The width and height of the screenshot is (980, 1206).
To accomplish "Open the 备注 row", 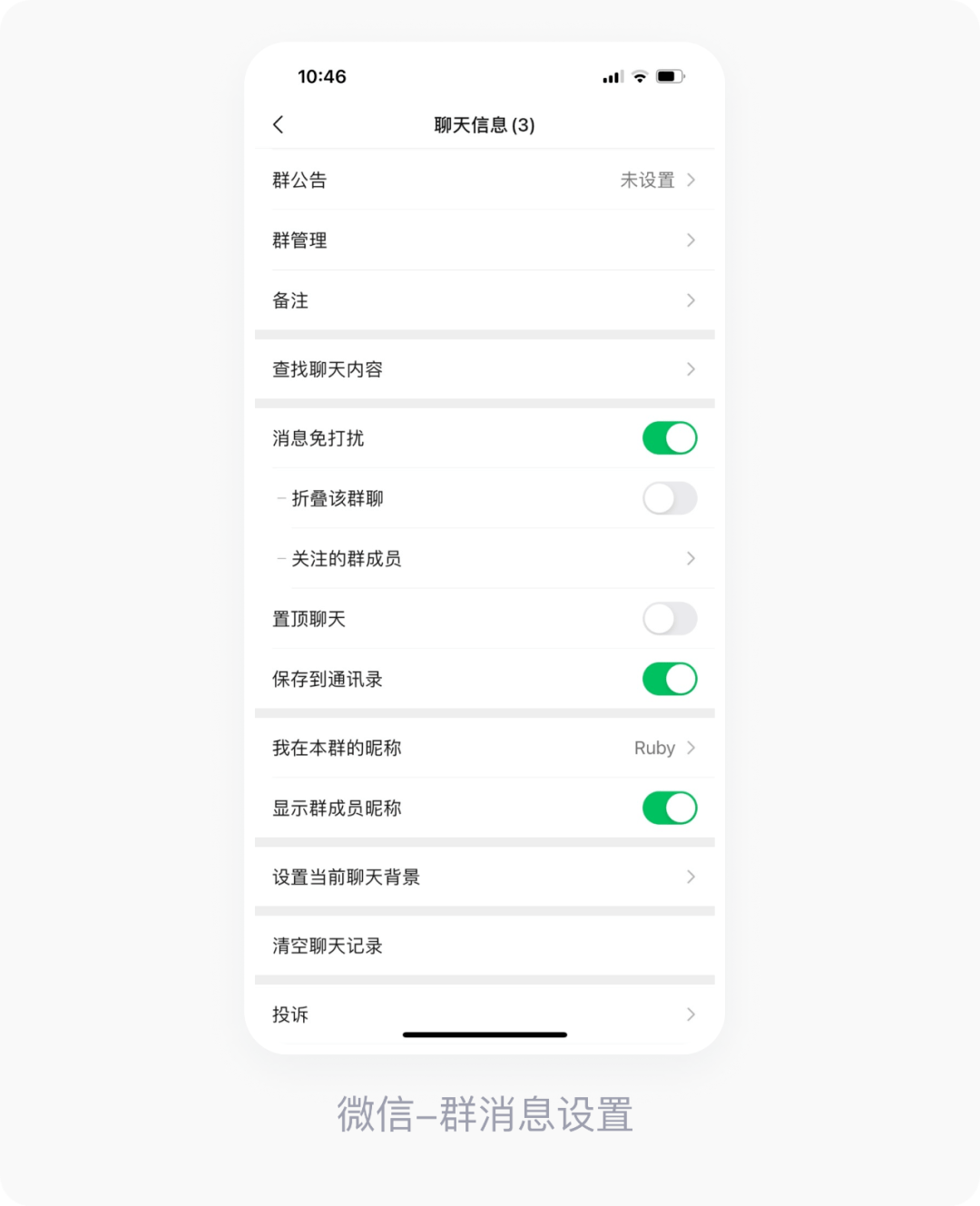I will pos(484,300).
